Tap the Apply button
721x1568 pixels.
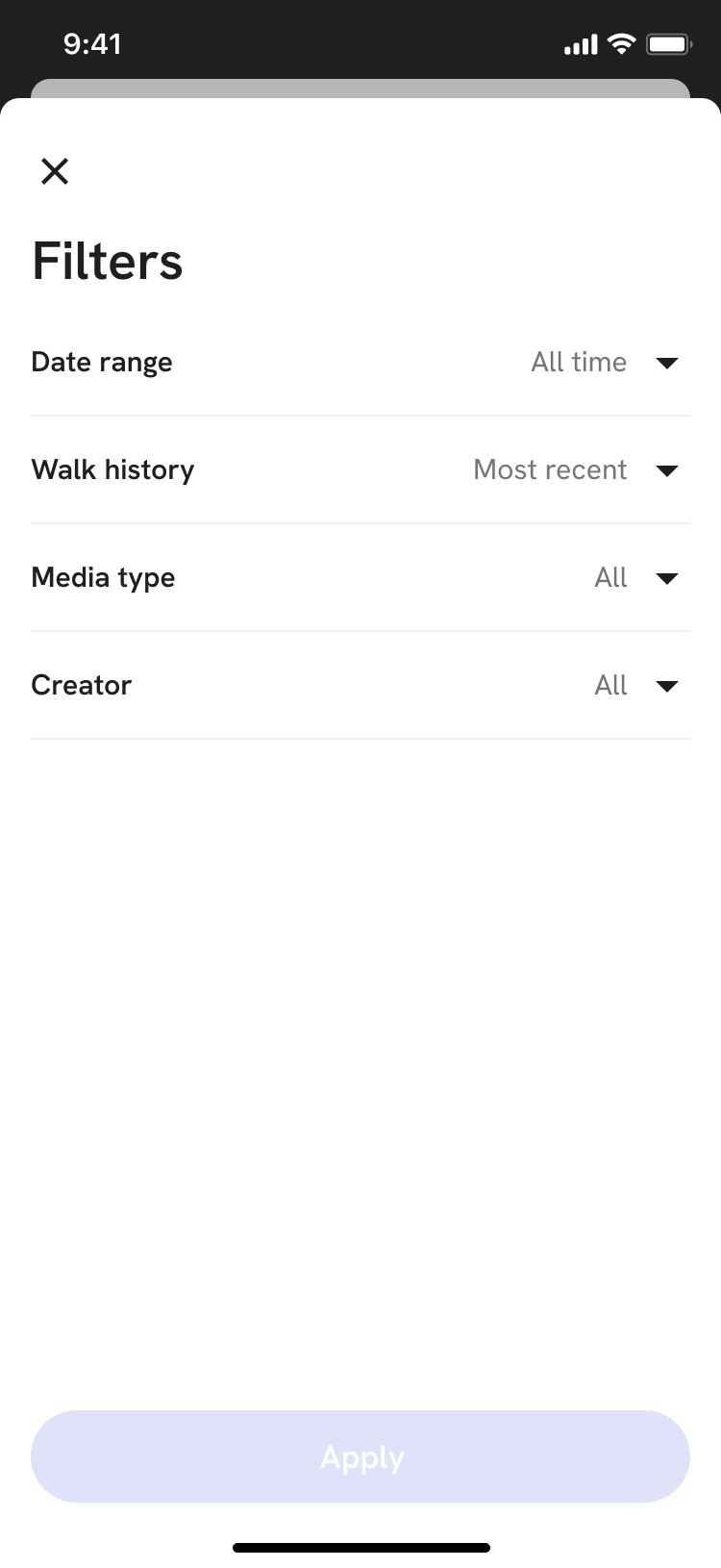coord(360,1456)
